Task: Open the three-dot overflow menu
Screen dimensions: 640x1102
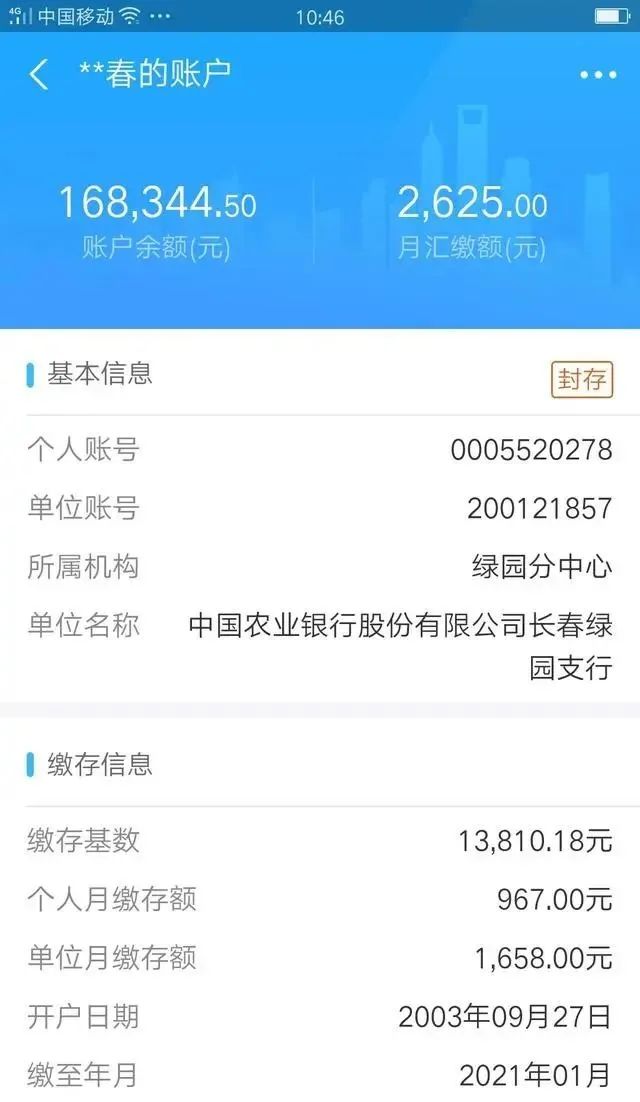Action: (598, 75)
